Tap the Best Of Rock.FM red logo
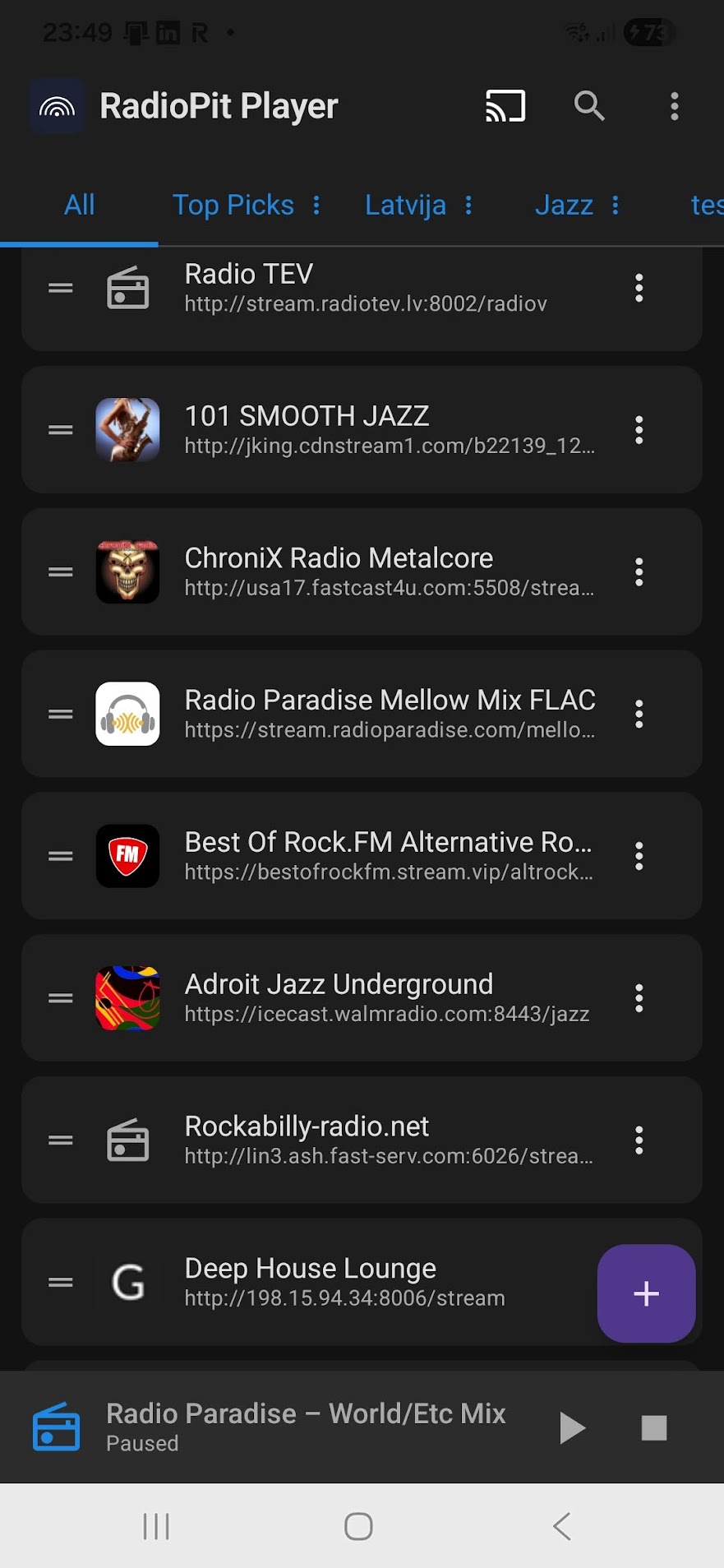Screen dimensions: 724x1568 click(x=127, y=856)
